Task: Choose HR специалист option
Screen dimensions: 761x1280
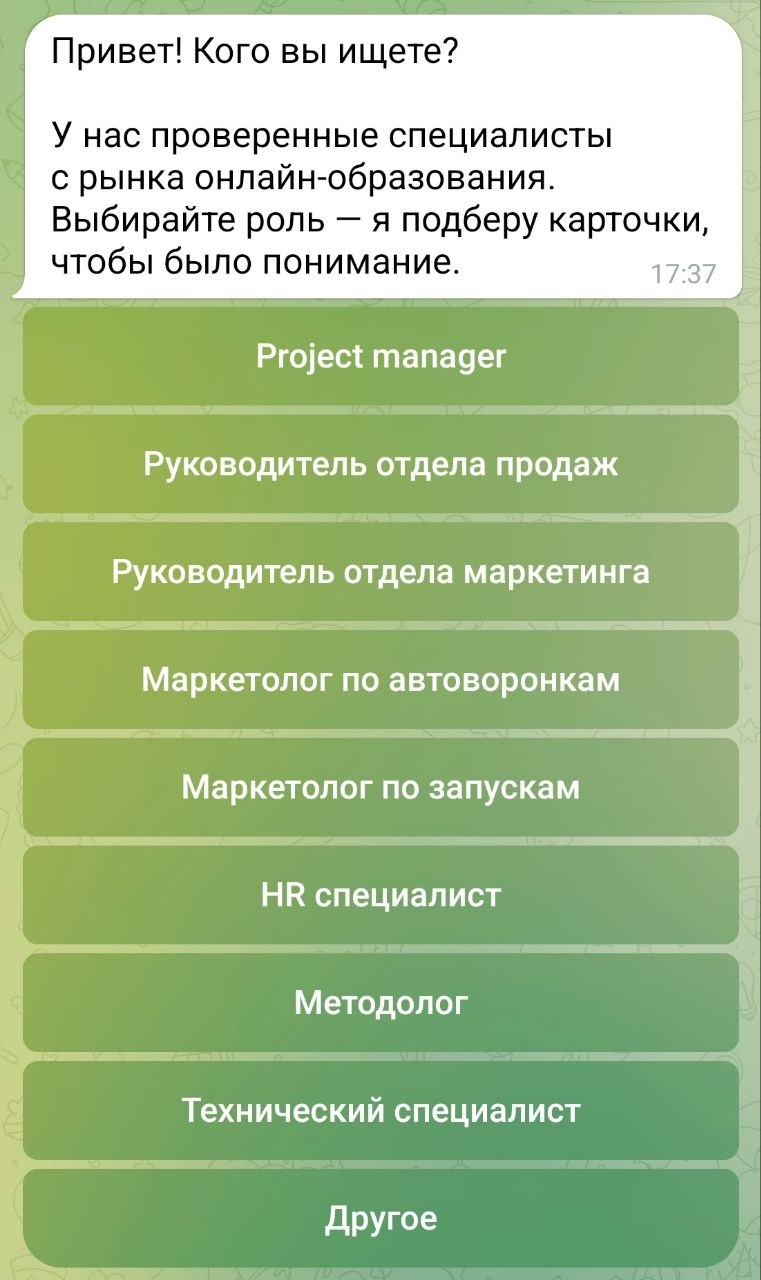Action: coord(381,895)
